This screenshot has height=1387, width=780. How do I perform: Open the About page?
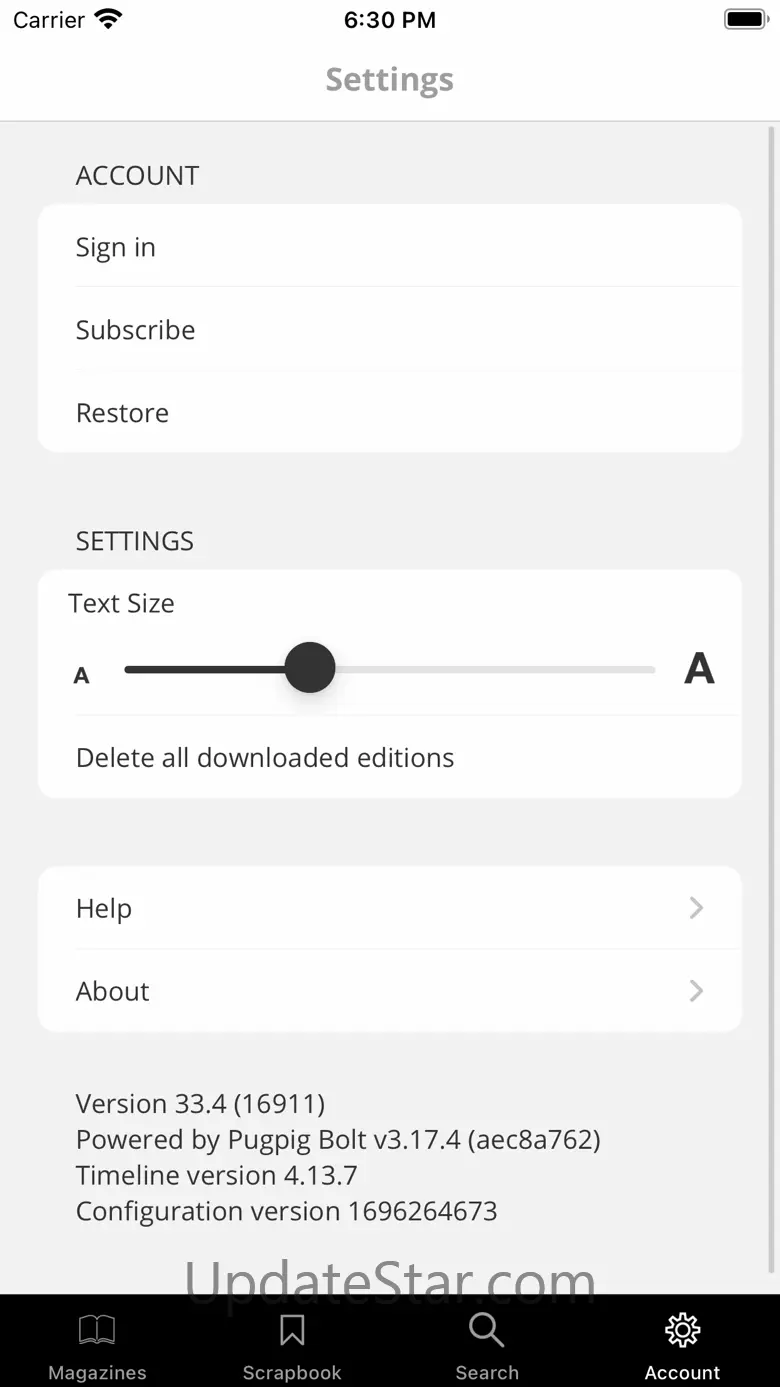coord(390,991)
